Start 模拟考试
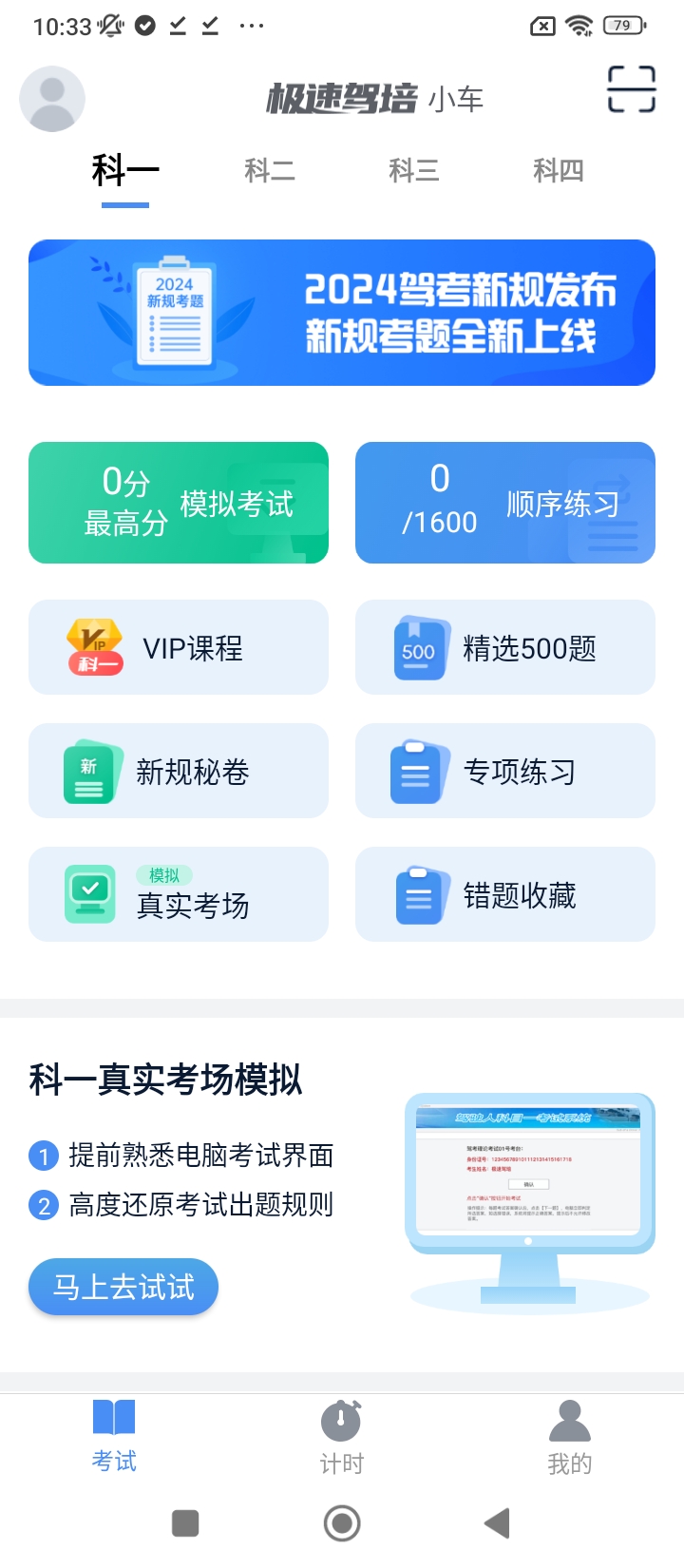 (179, 503)
